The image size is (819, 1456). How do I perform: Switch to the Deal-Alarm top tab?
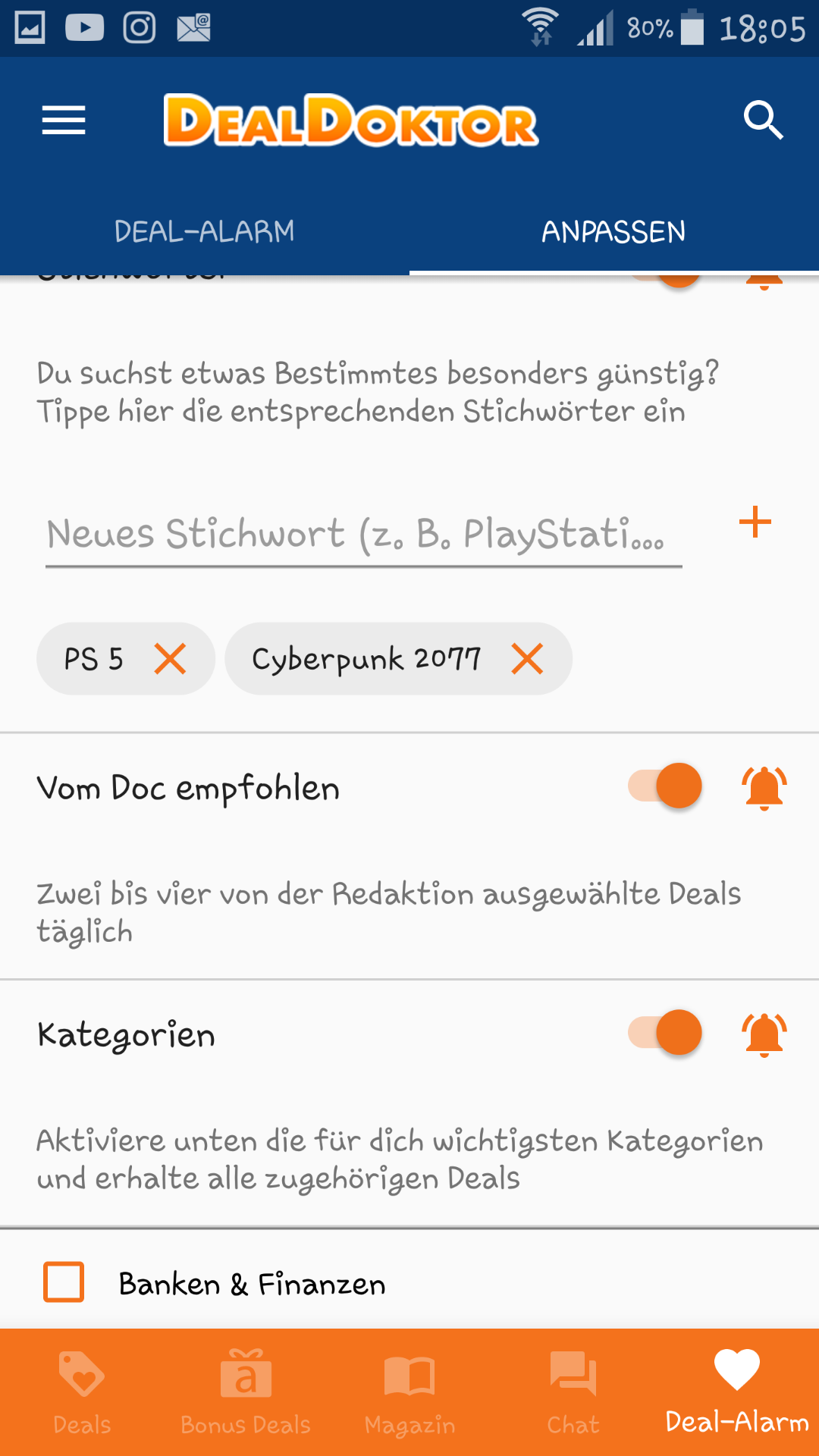pyautogui.click(x=205, y=231)
